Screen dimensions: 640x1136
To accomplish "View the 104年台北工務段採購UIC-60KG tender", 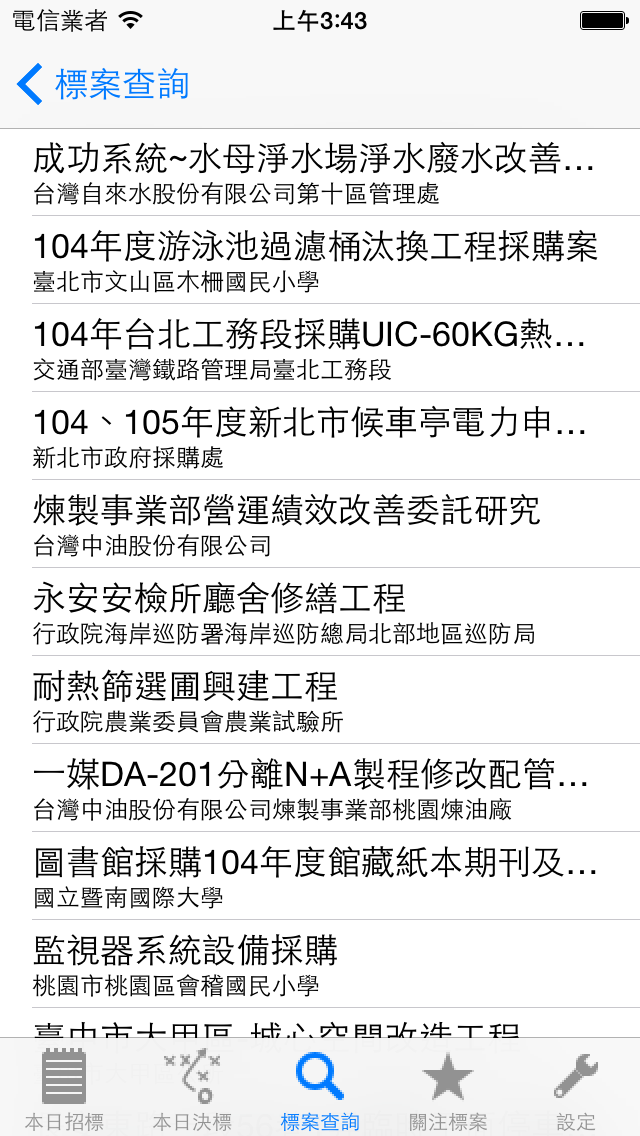I will pyautogui.click(x=320, y=347).
